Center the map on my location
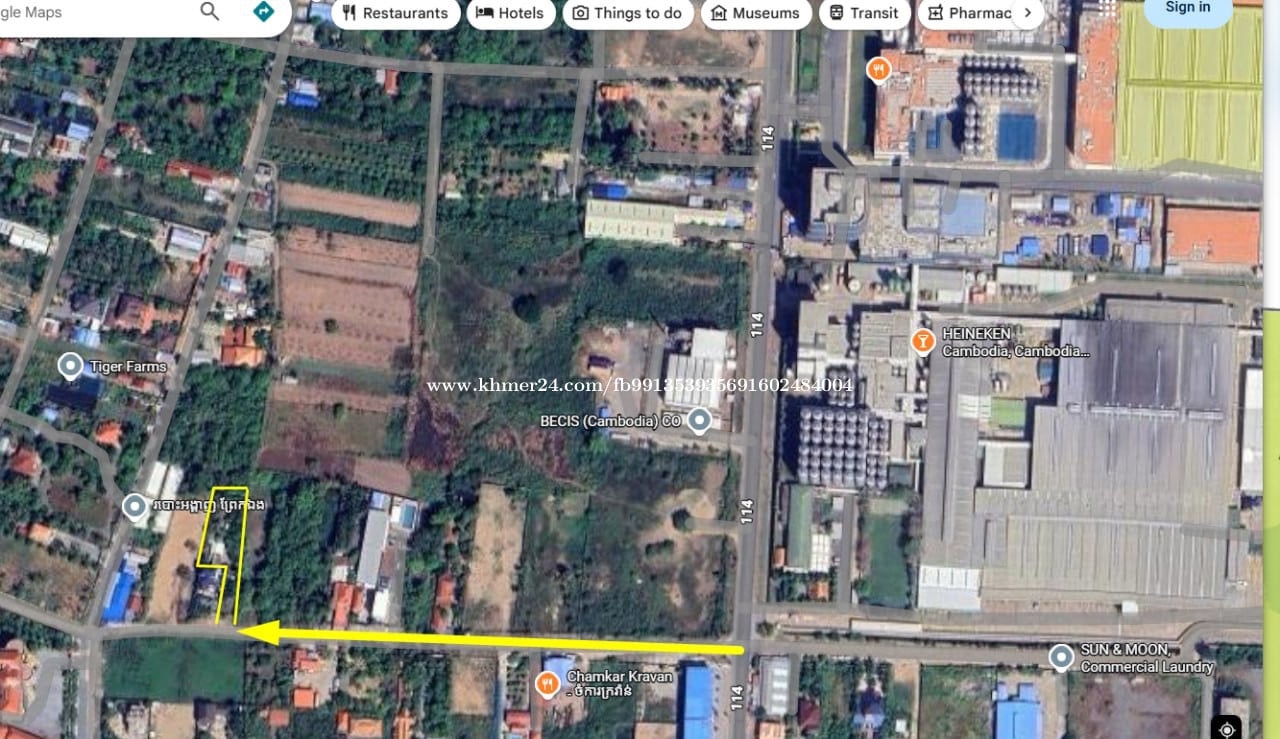The image size is (1280, 739). pos(1226,728)
